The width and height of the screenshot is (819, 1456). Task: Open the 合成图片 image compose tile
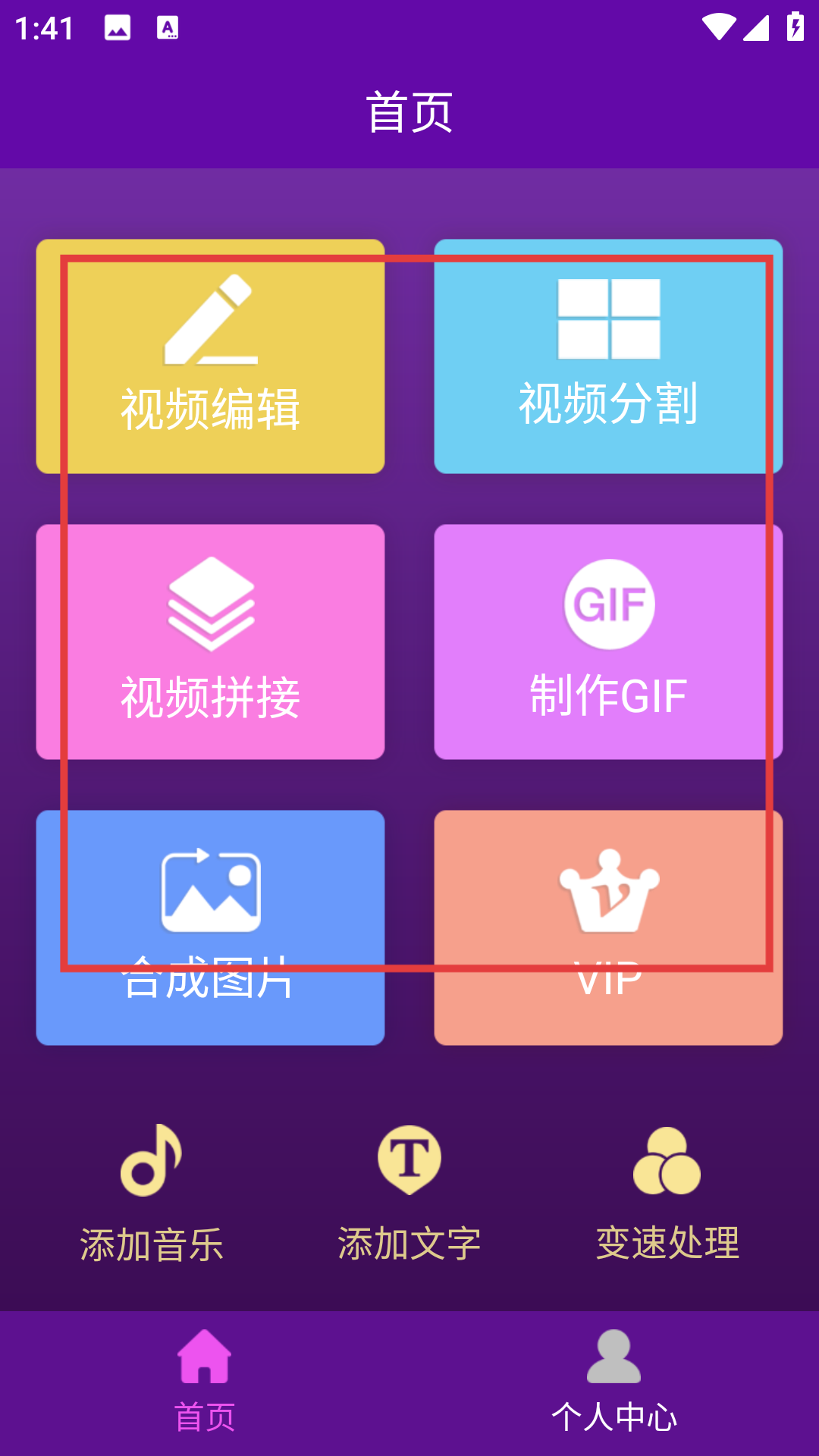210,927
